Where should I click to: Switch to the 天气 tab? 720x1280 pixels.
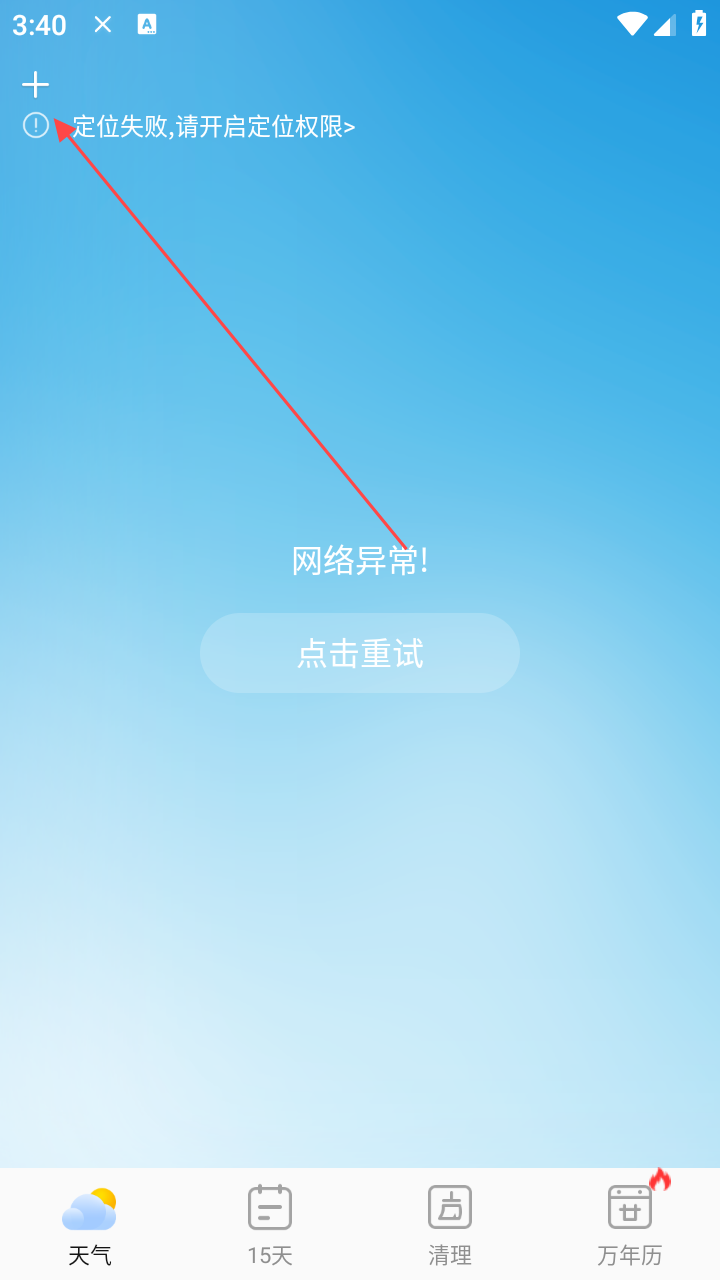[90, 1224]
